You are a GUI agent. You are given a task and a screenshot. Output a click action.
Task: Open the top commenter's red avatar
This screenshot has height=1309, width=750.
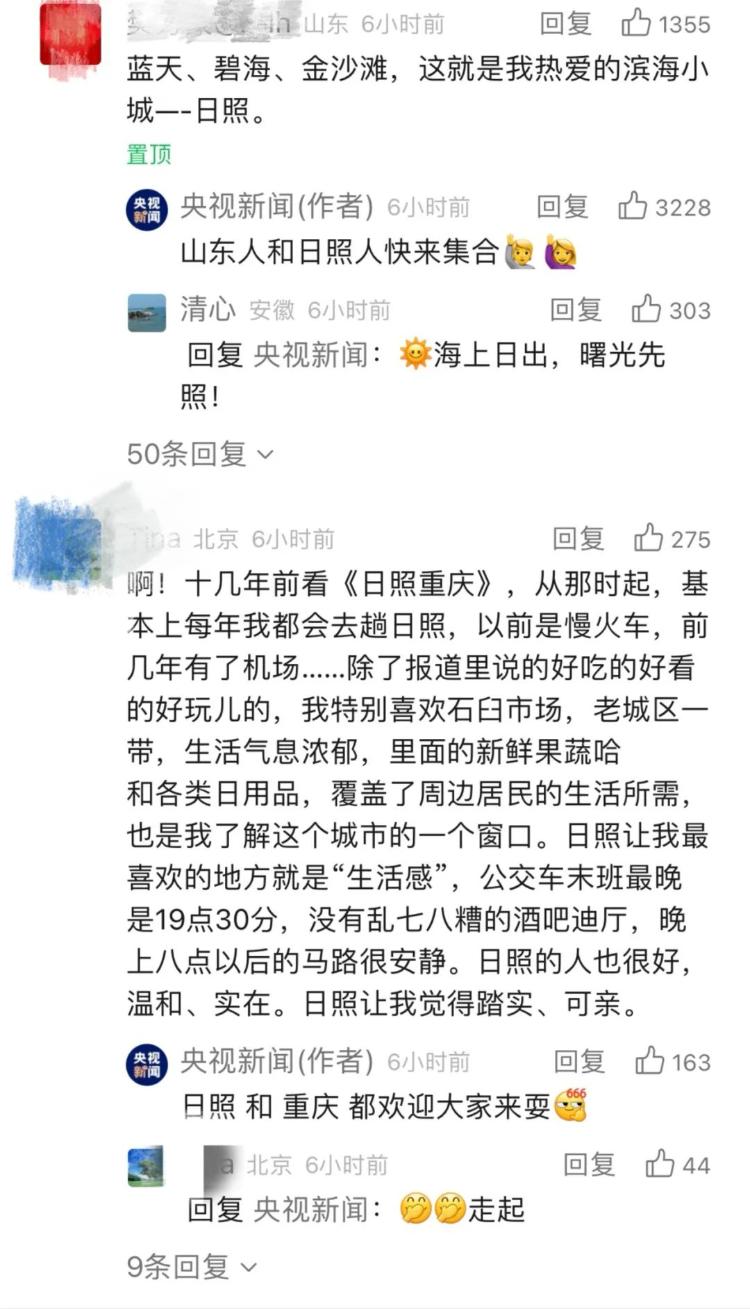[70, 32]
